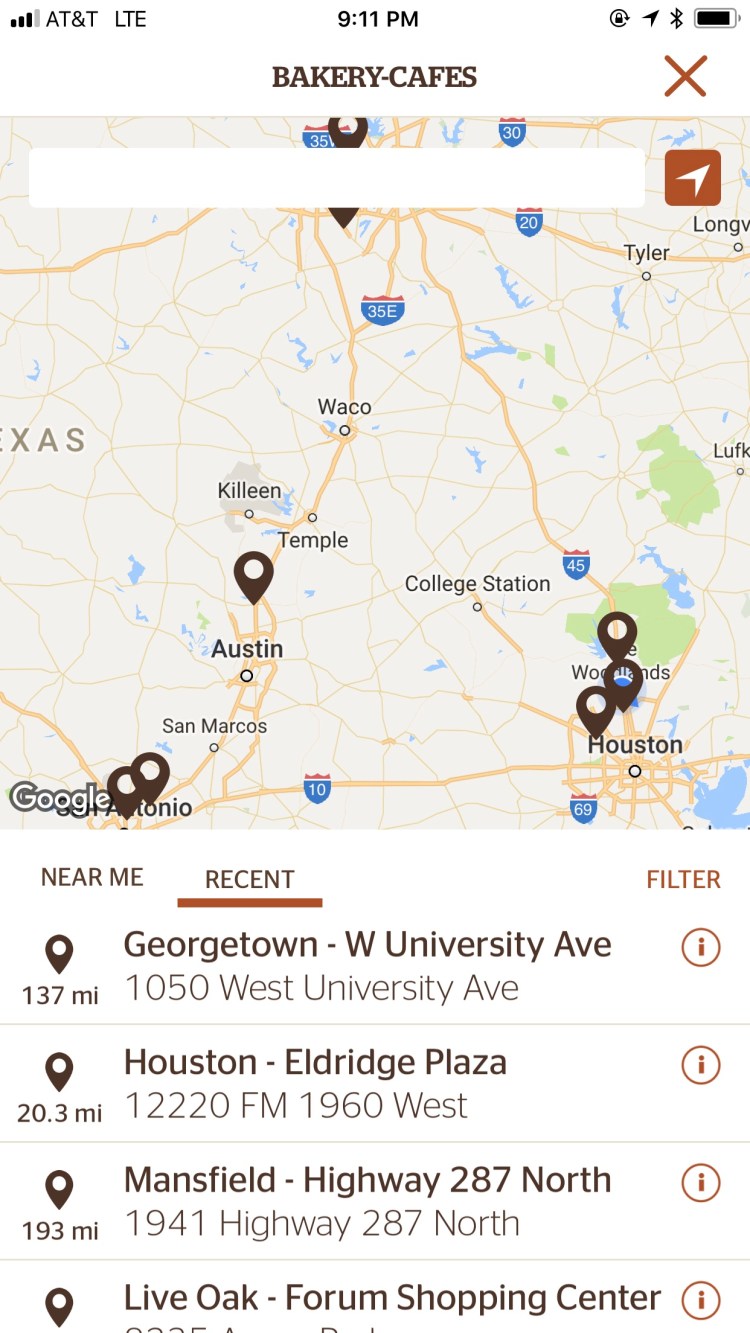This screenshot has width=750, height=1333.
Task: View info for Georgetown - W University Ave
Action: point(700,947)
